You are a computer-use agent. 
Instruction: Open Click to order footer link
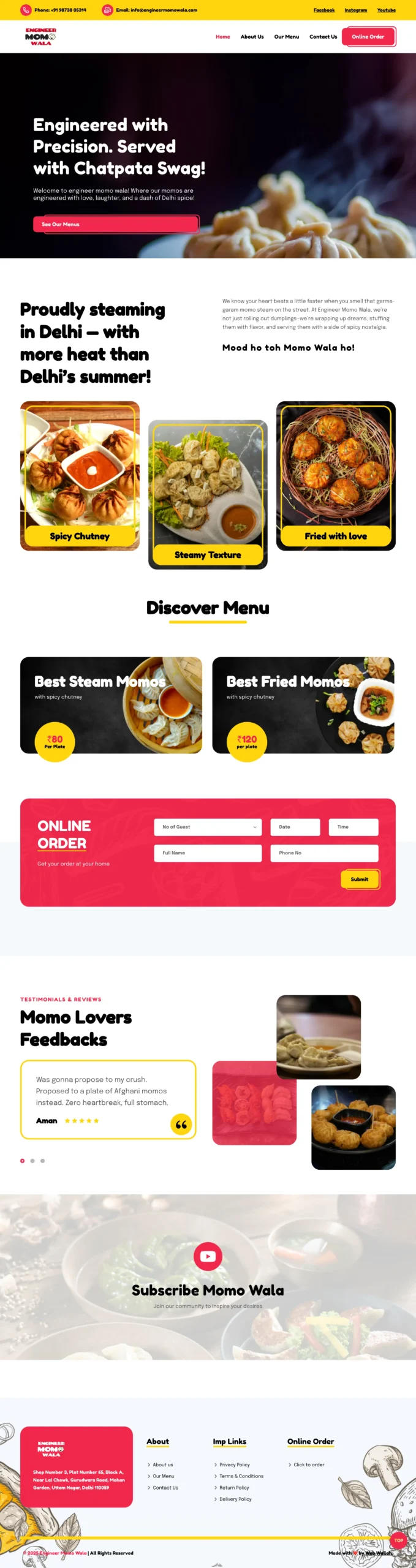tap(308, 1464)
